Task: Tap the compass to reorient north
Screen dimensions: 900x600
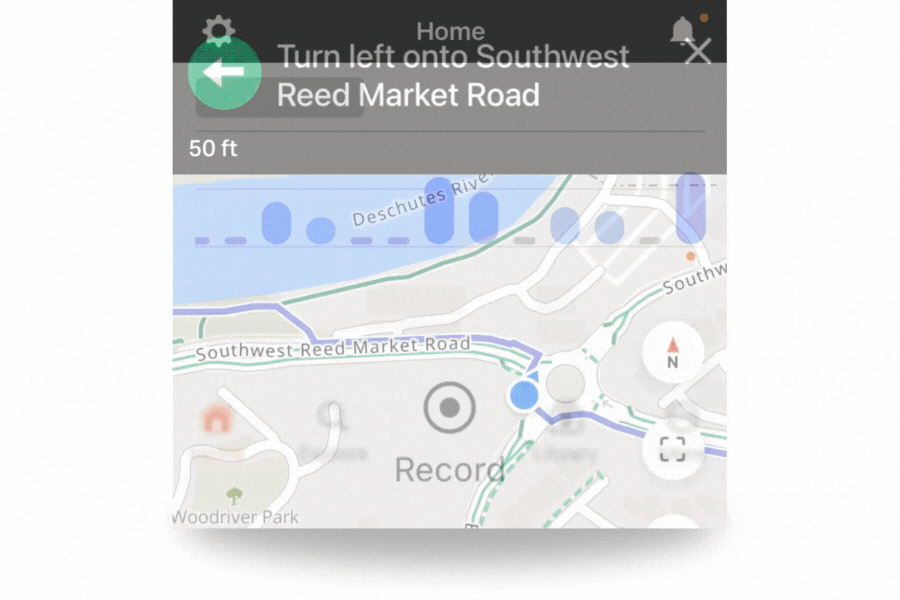Action: (x=672, y=354)
